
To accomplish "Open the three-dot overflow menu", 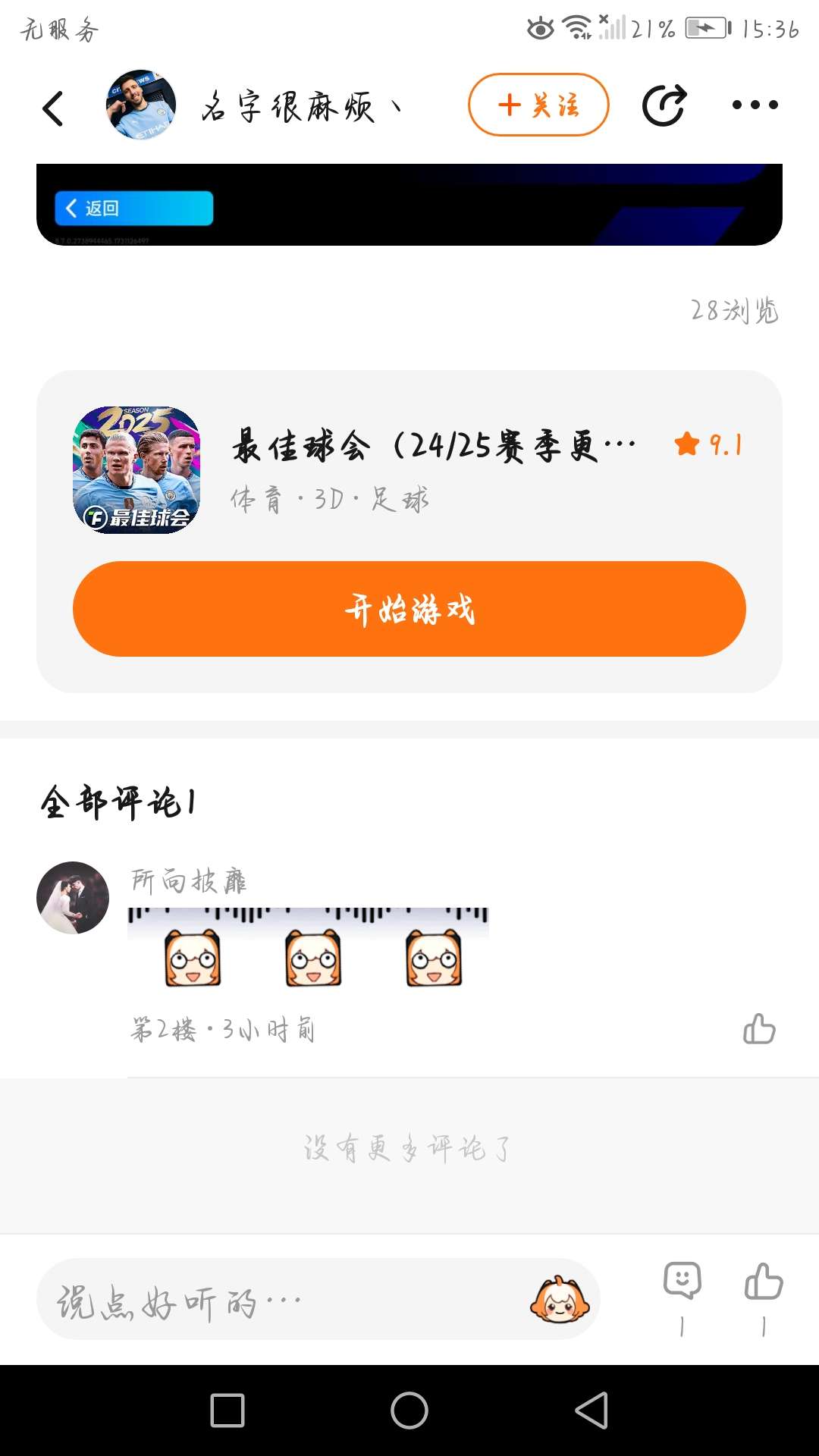I will (755, 105).
